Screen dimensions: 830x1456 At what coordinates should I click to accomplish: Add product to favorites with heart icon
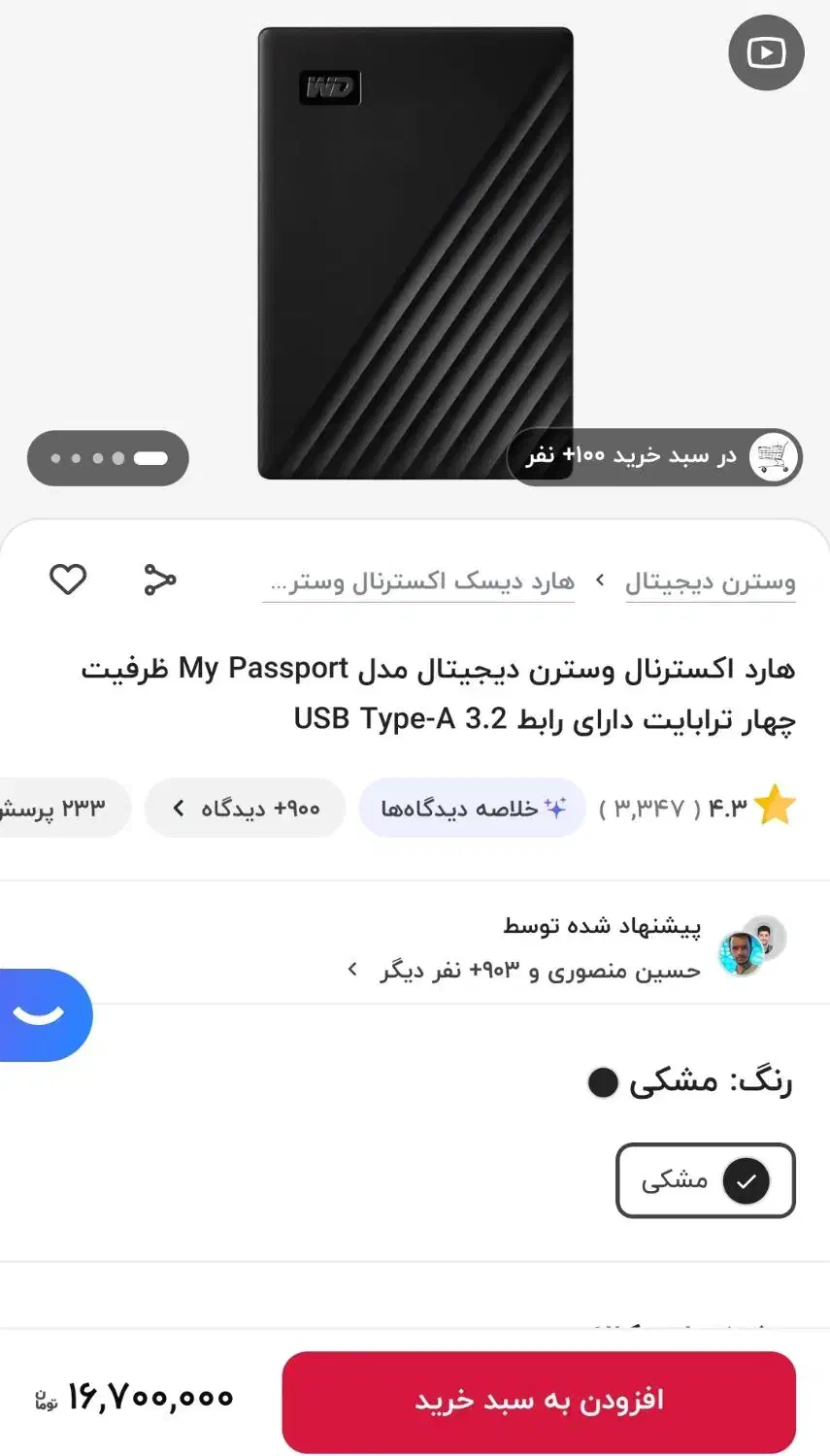click(67, 579)
